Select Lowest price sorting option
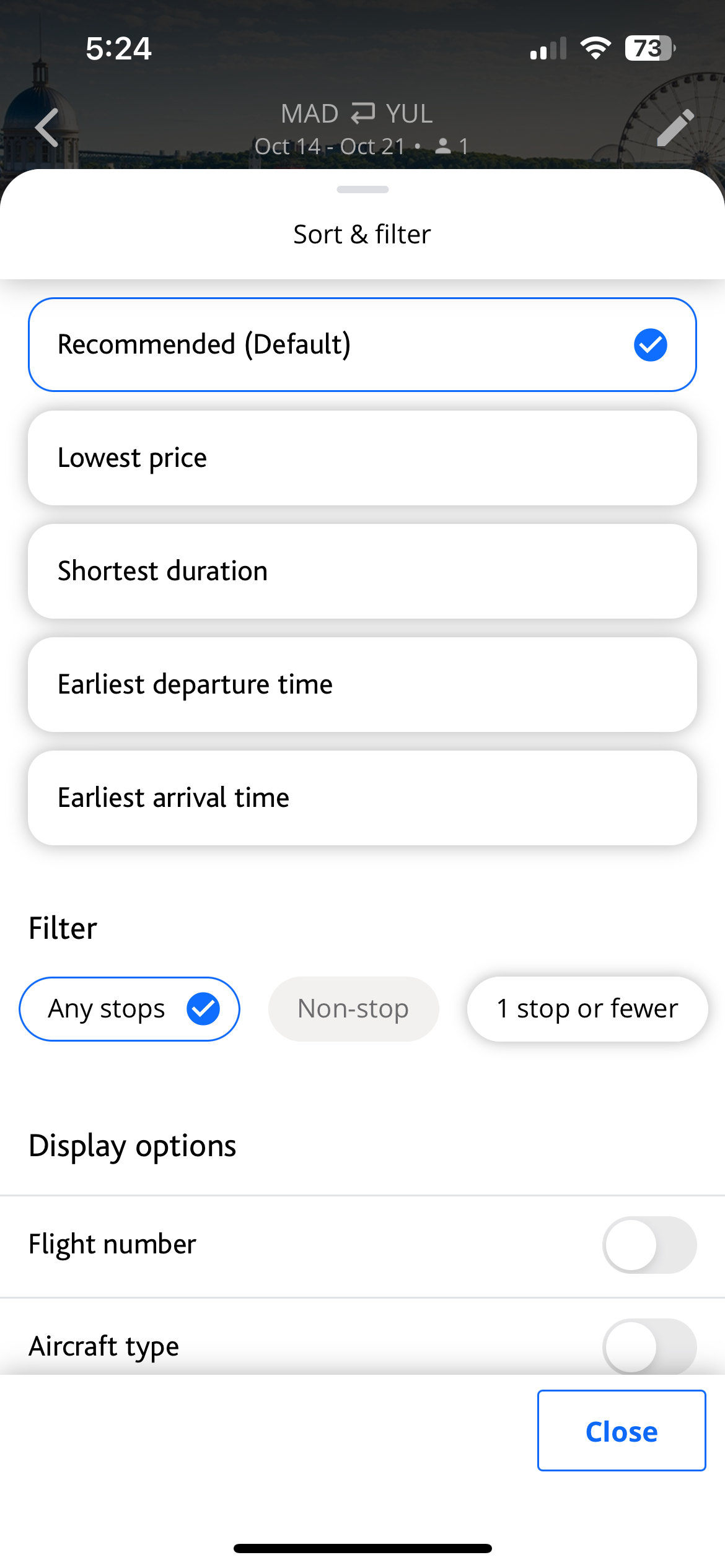The image size is (725, 1568). [x=362, y=457]
